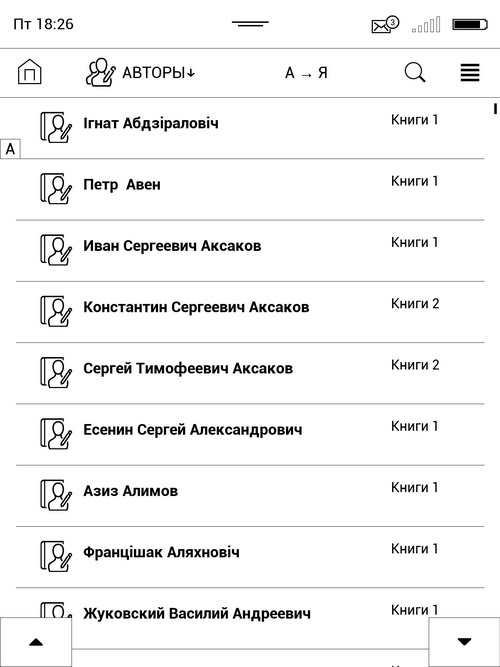Image resolution: width=500 pixels, height=667 pixels.
Task: Go to the home screen icon
Action: coord(30,72)
